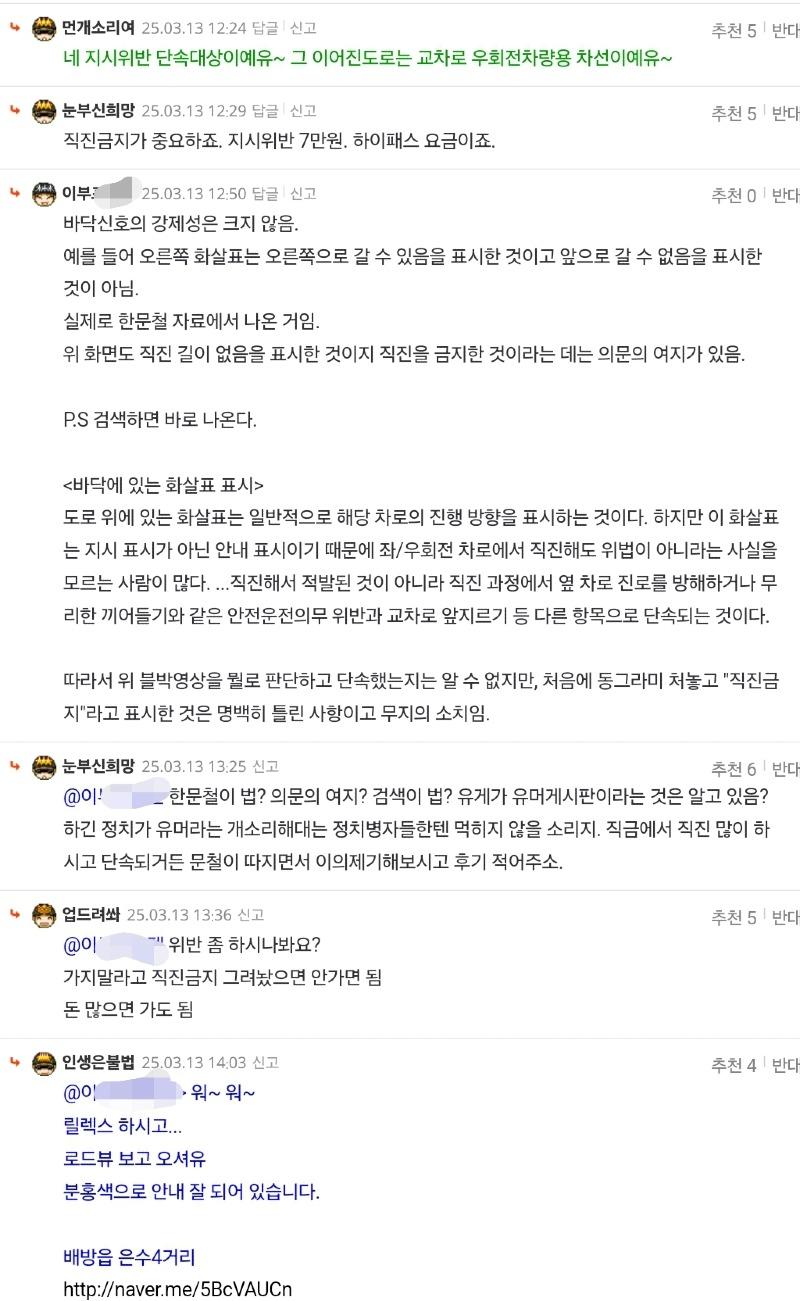The image size is (800, 1301).
Task: Open 업드려쏴's username
Action: tap(91, 914)
